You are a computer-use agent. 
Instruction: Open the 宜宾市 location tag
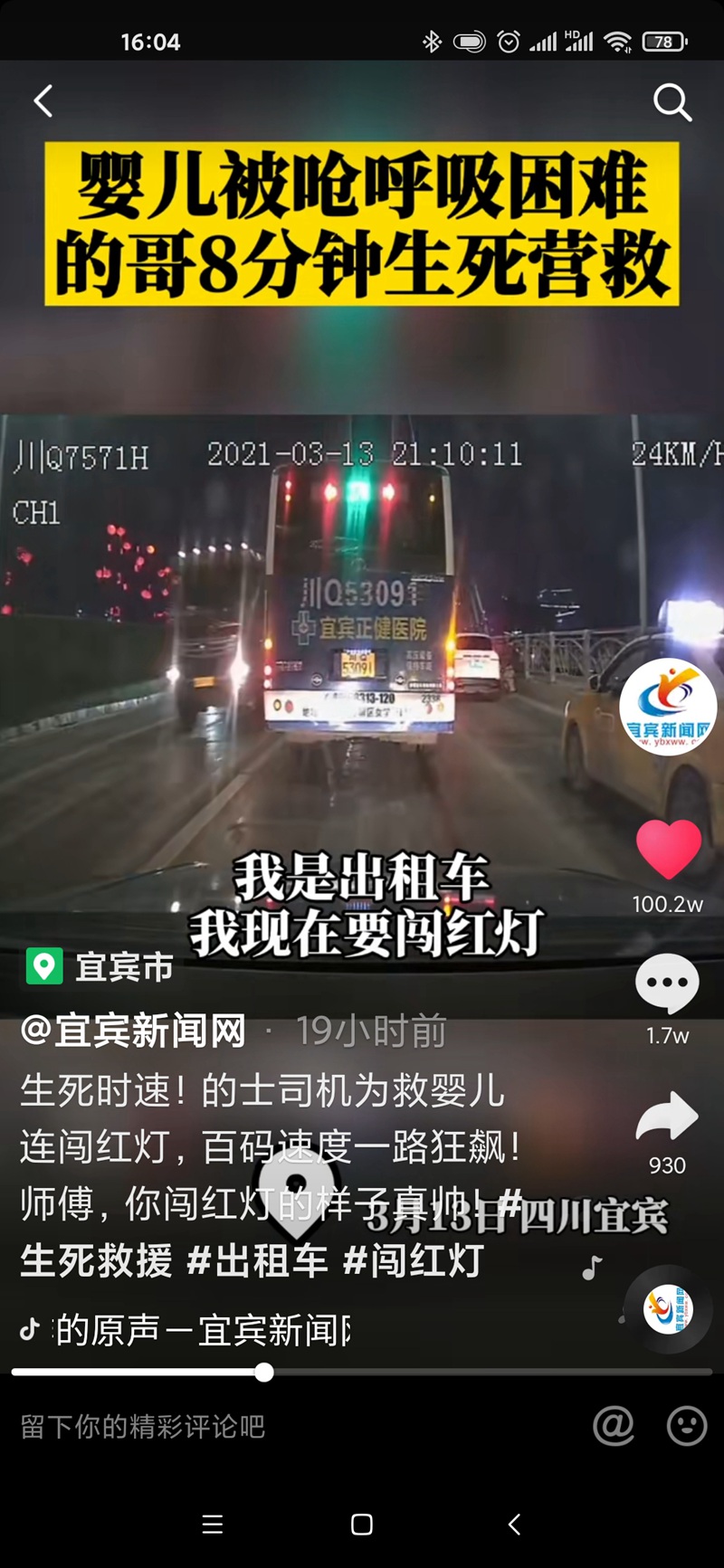click(101, 966)
